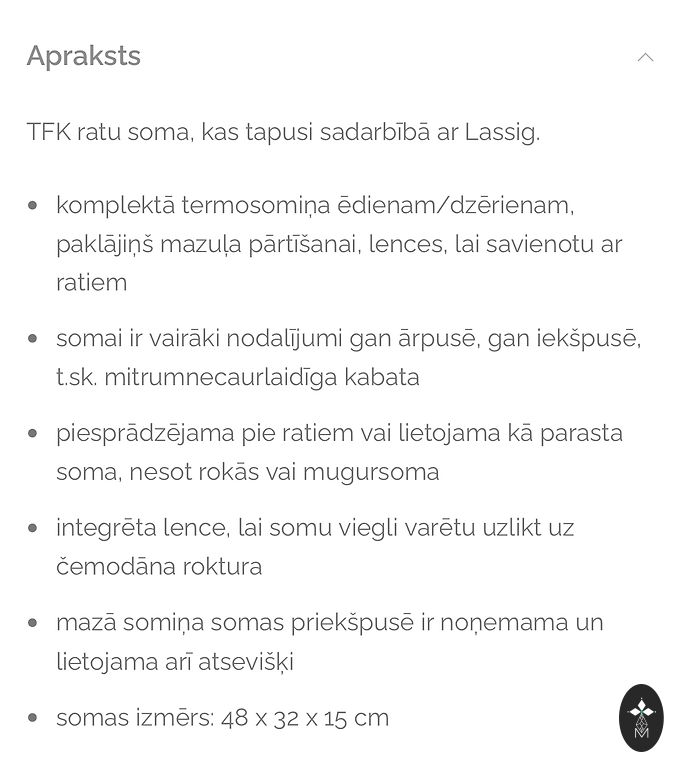Collapse the Apraksts section
The height and width of the screenshot is (768, 680).
click(x=645, y=57)
